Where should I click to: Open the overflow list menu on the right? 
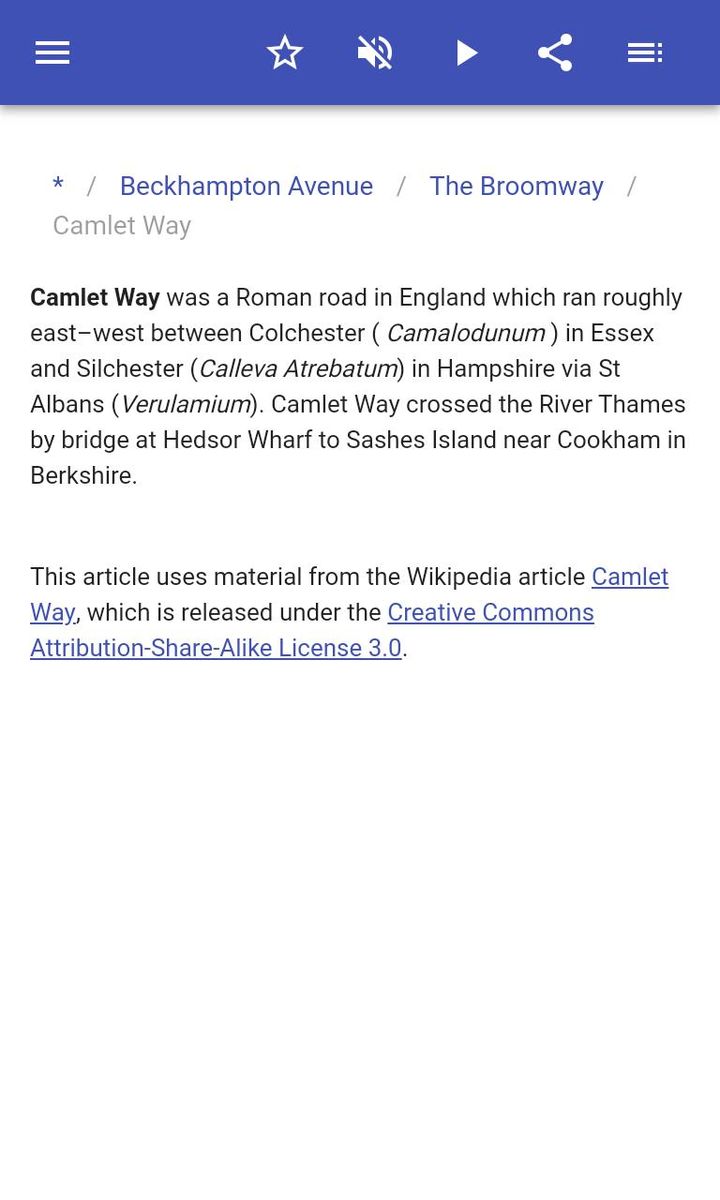(x=645, y=52)
